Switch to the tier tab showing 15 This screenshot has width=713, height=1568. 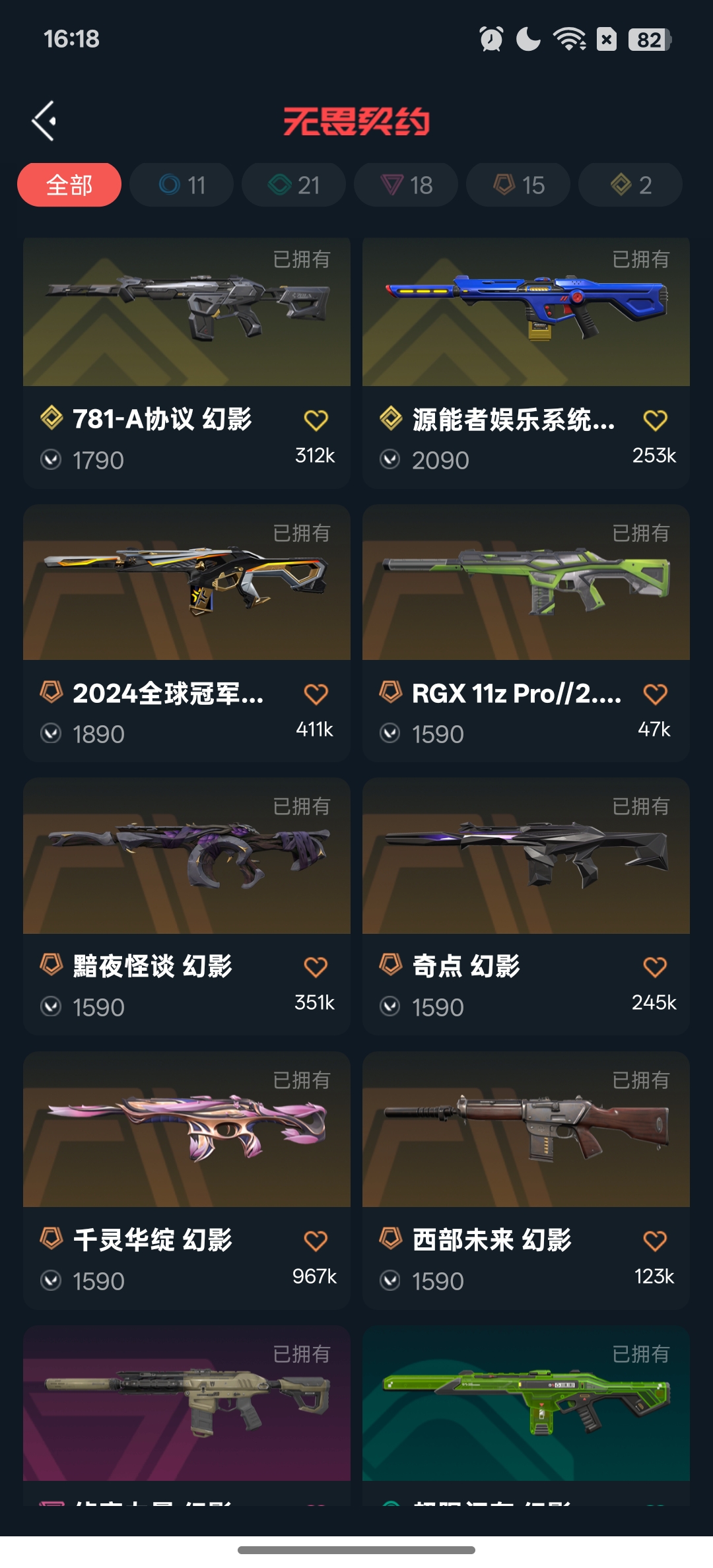pos(518,185)
